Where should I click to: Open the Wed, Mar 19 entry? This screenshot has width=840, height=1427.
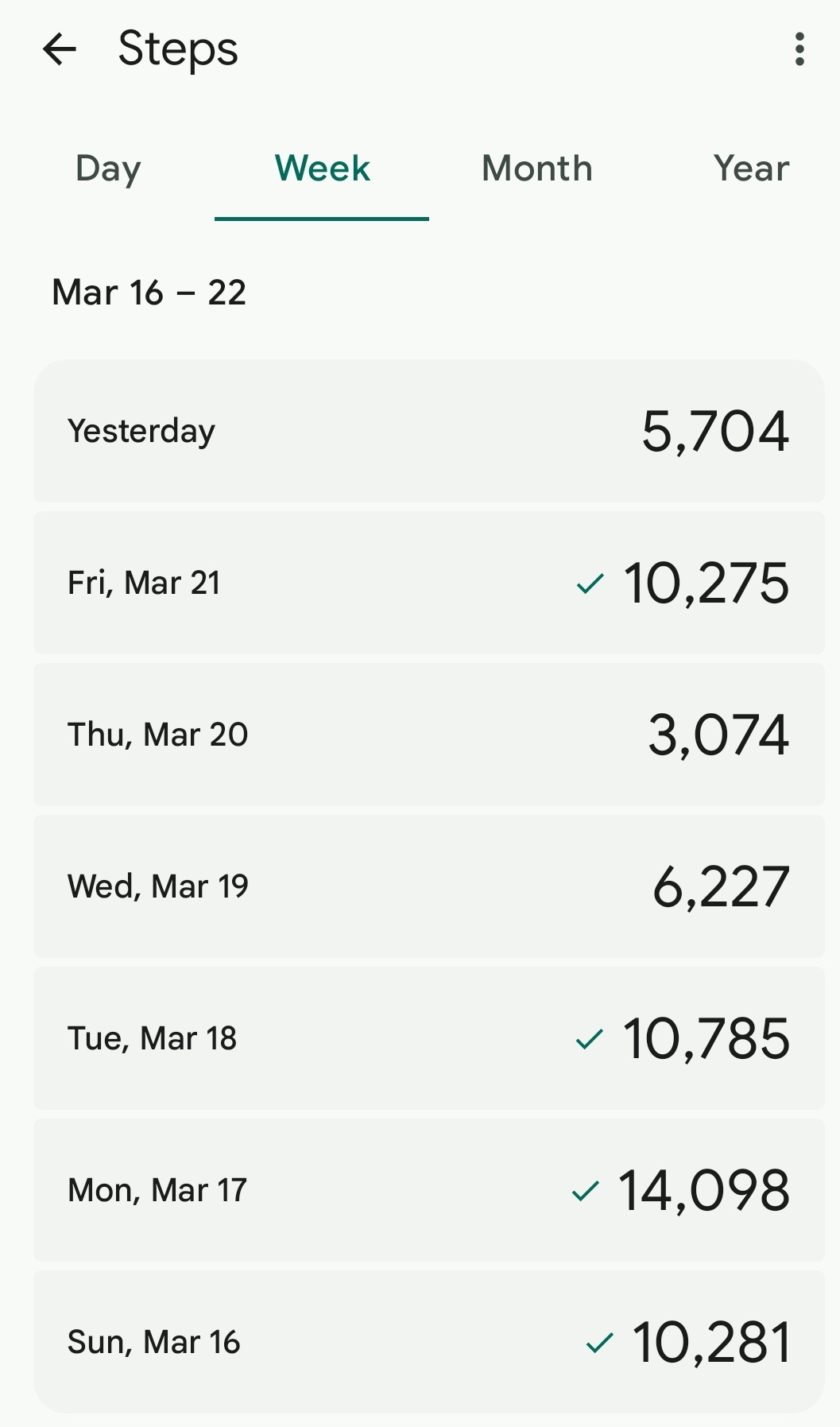(429, 886)
